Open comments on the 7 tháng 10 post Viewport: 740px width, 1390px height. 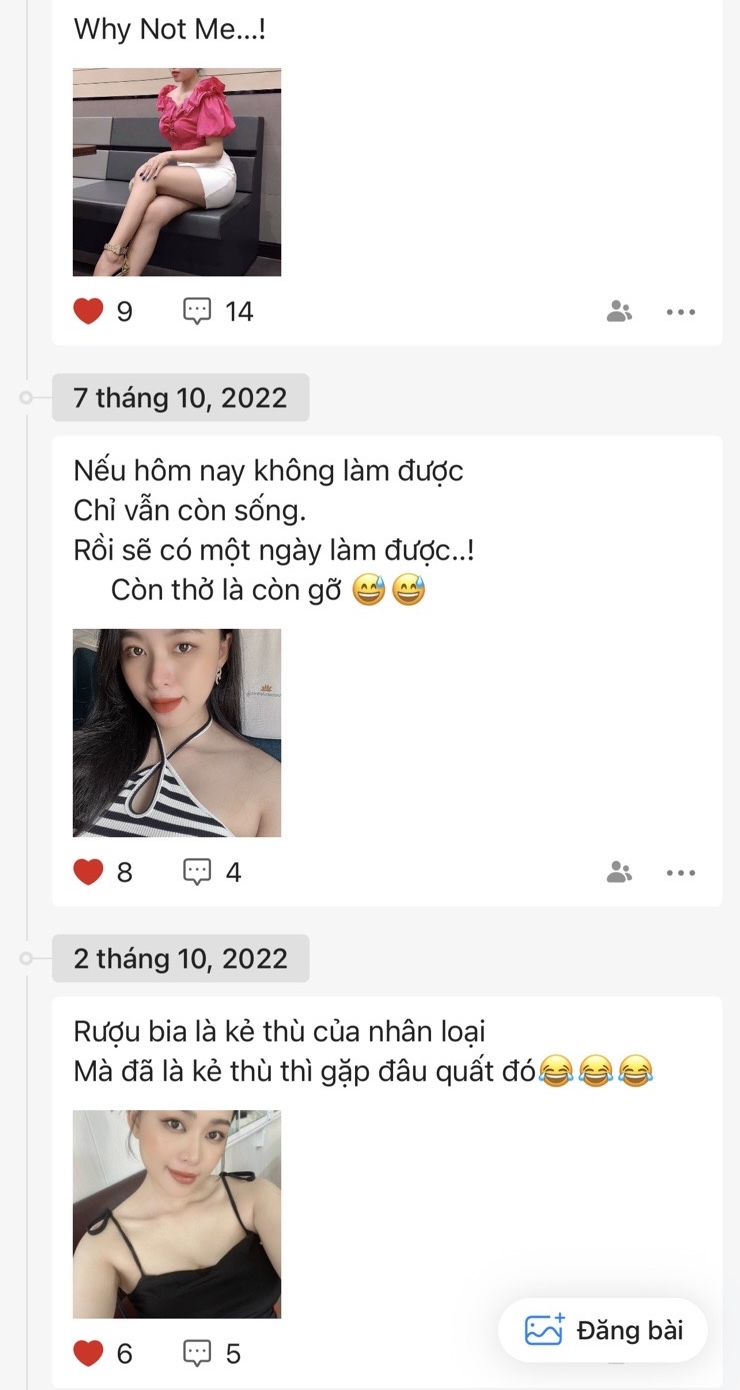[198, 873]
